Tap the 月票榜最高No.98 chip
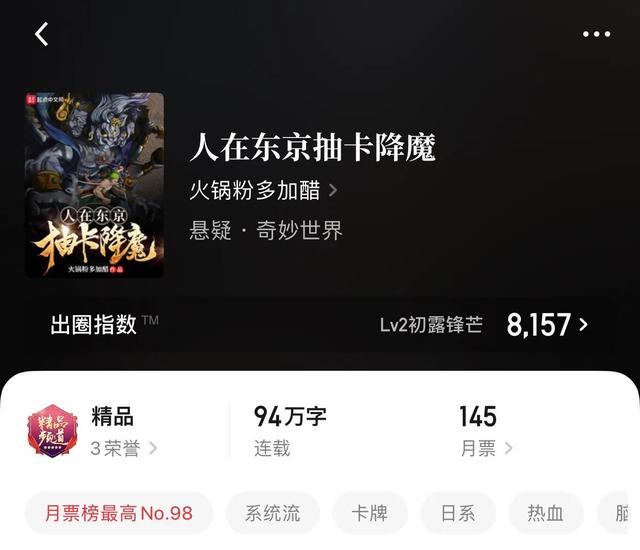640x550 pixels. click(x=119, y=514)
